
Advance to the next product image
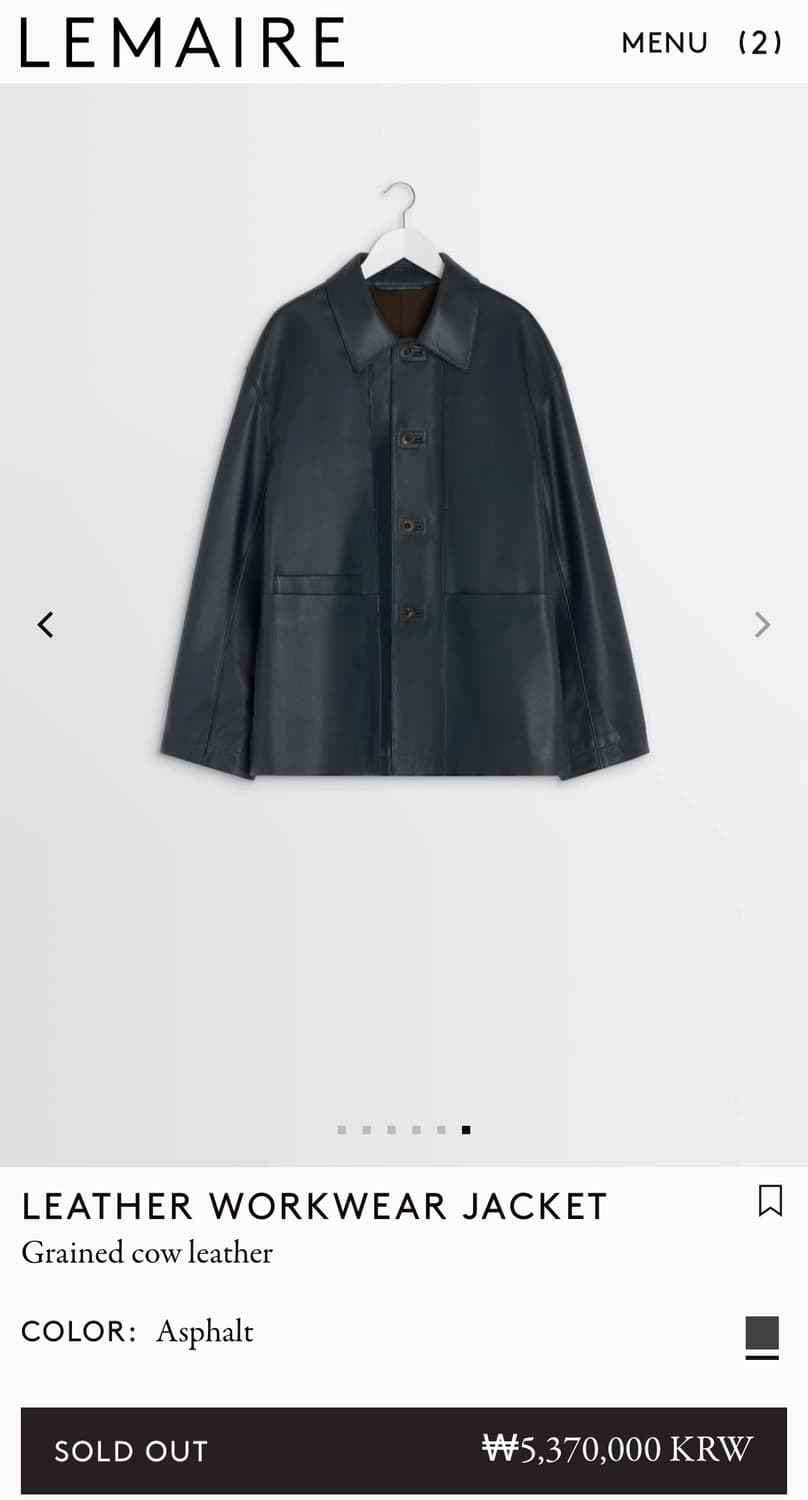click(x=762, y=624)
